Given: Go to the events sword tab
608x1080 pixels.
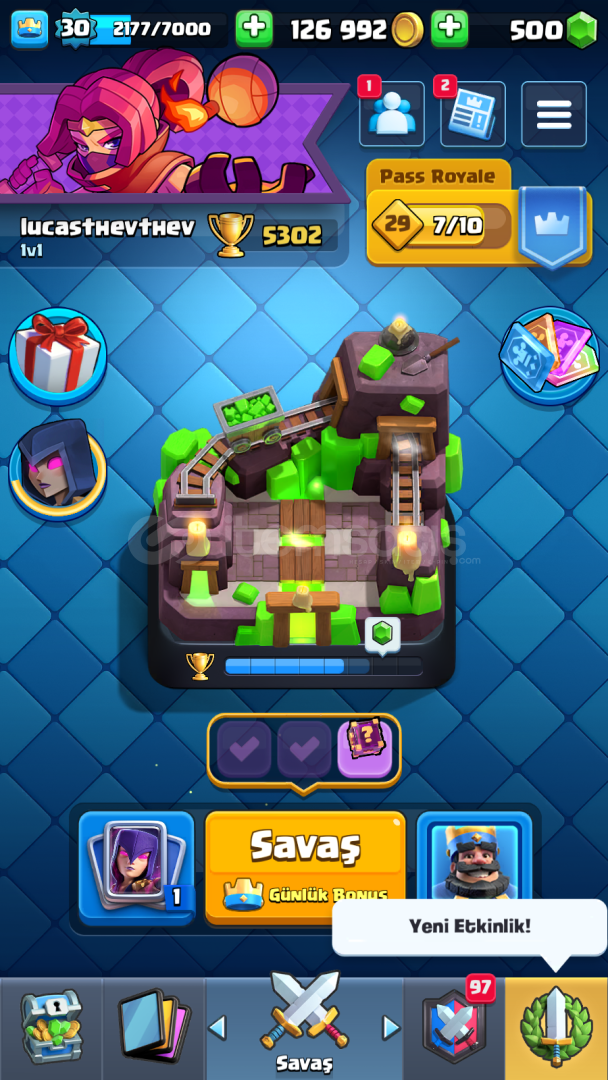Looking at the screenshot, I should click(x=556, y=1028).
